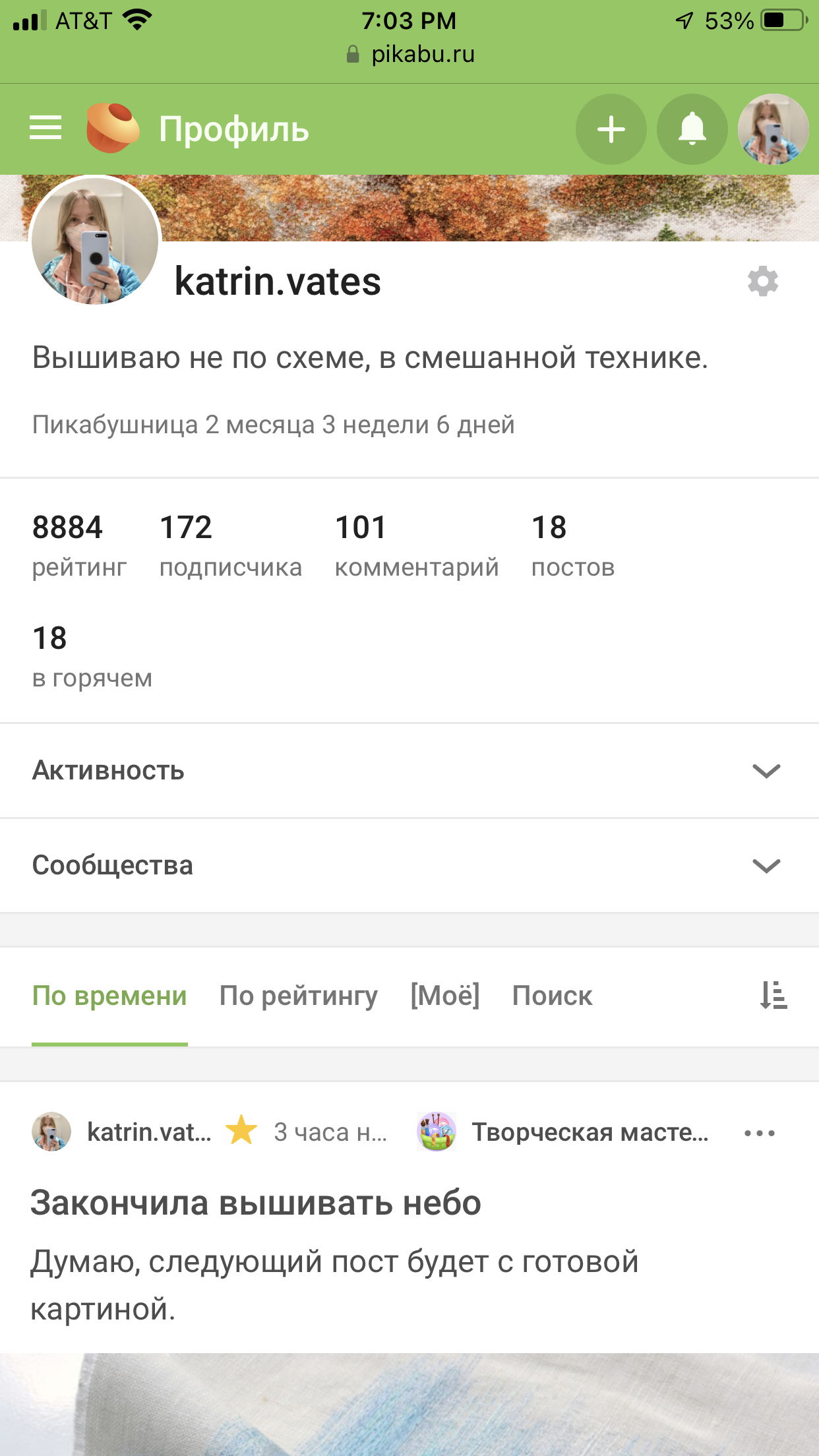This screenshot has width=819, height=1456.
Task: Switch to the [Моё] tab
Action: click(x=445, y=996)
